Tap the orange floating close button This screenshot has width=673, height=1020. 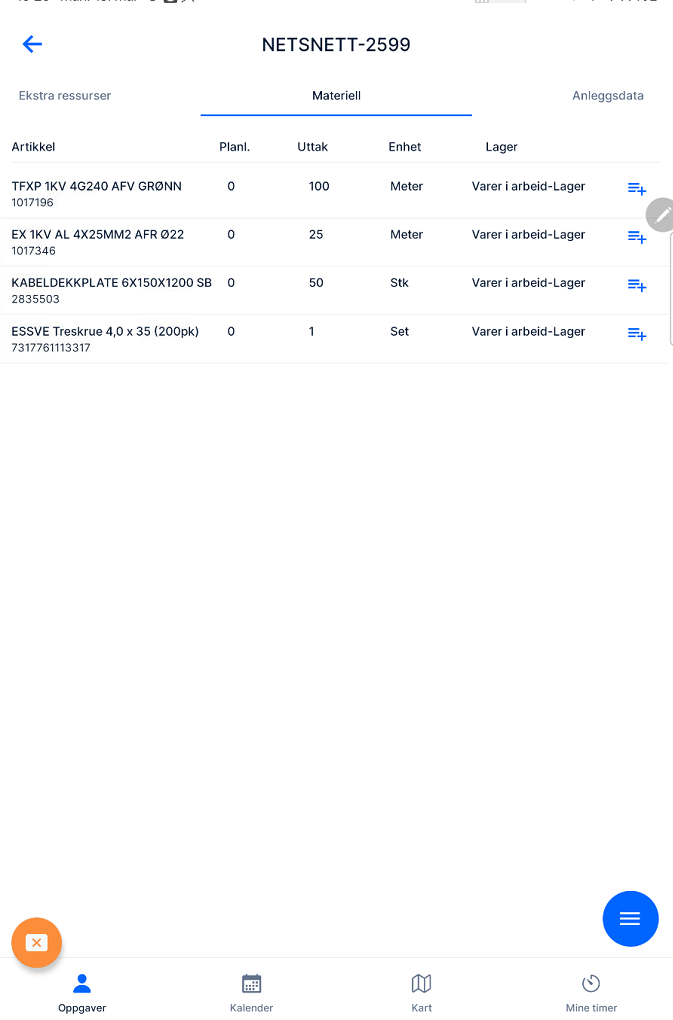[x=37, y=942]
